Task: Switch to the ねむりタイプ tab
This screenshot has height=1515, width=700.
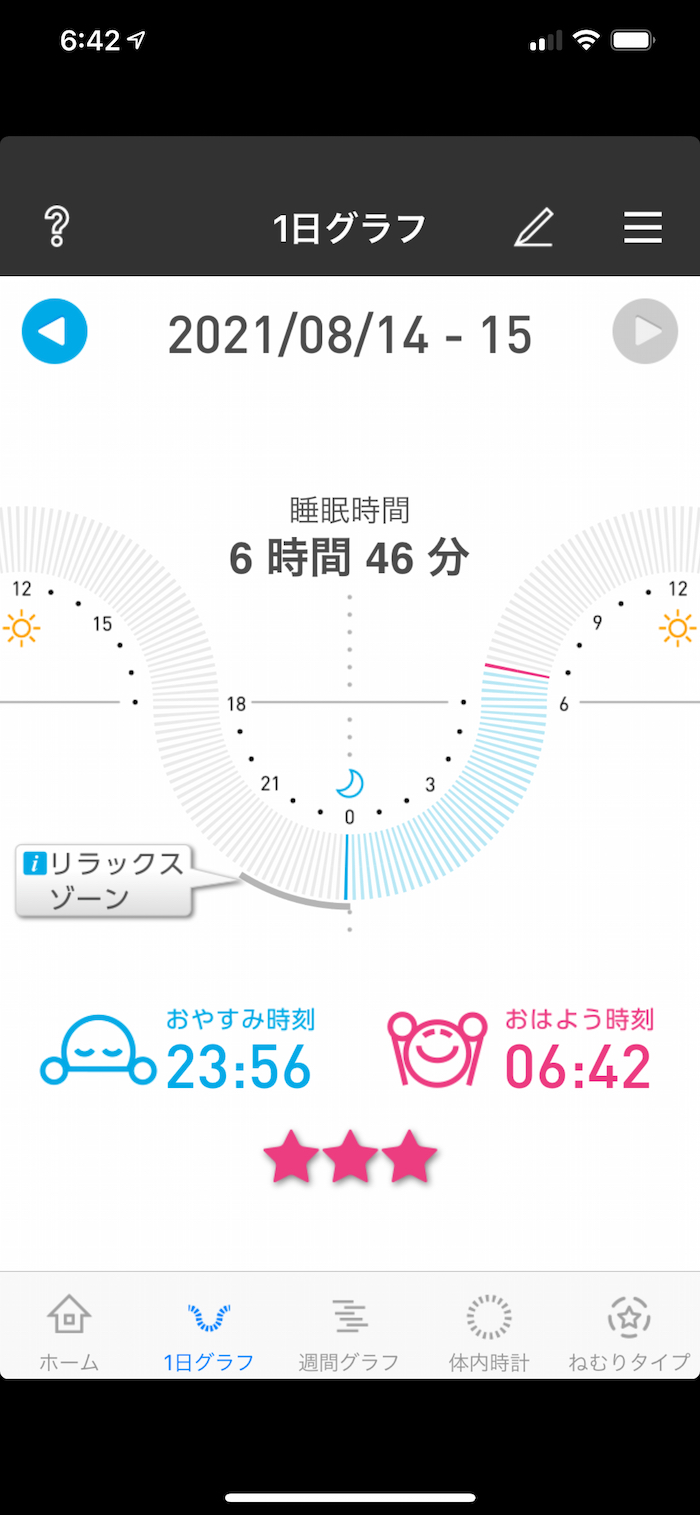Action: (629, 1332)
